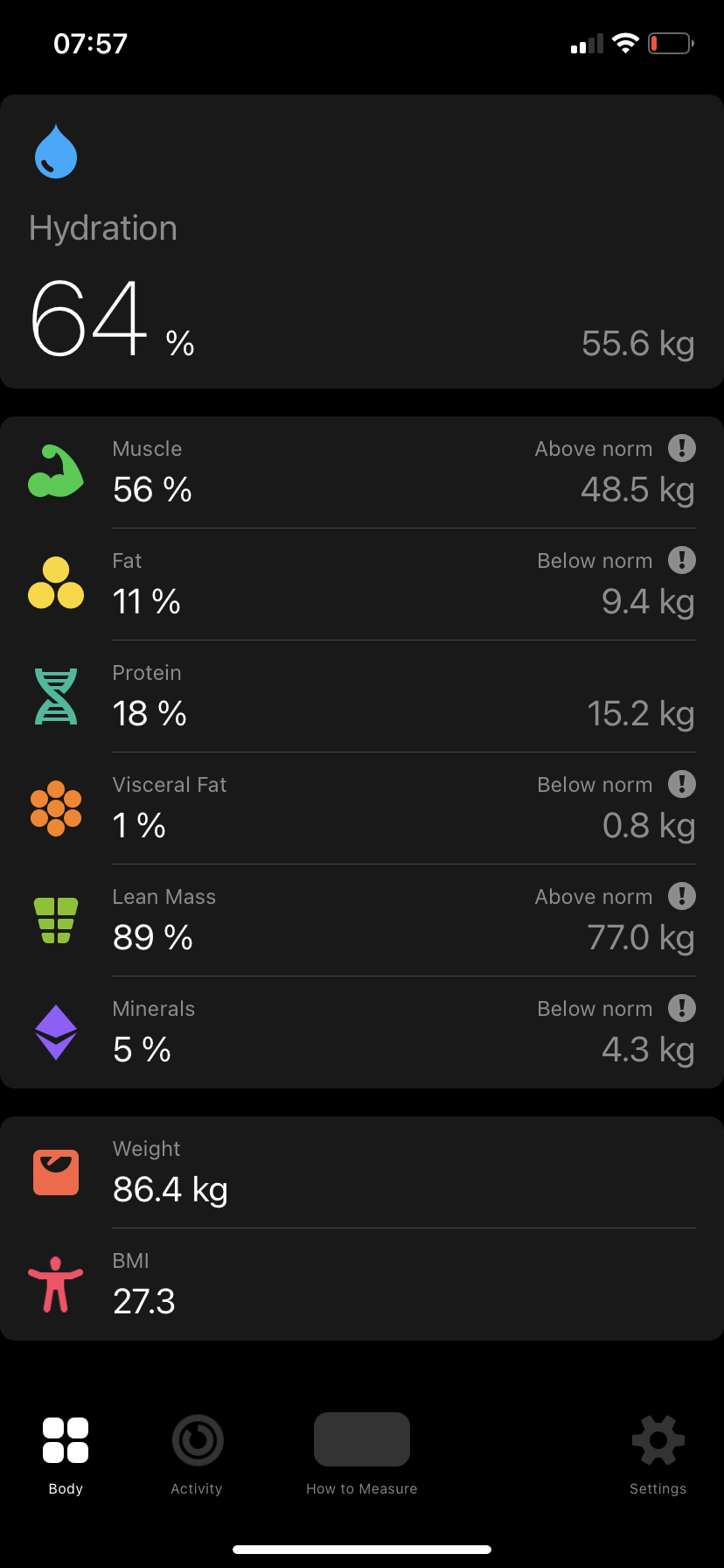This screenshot has height=1568, width=724.
Task: Switch to the Activity tab
Action: (197, 1452)
